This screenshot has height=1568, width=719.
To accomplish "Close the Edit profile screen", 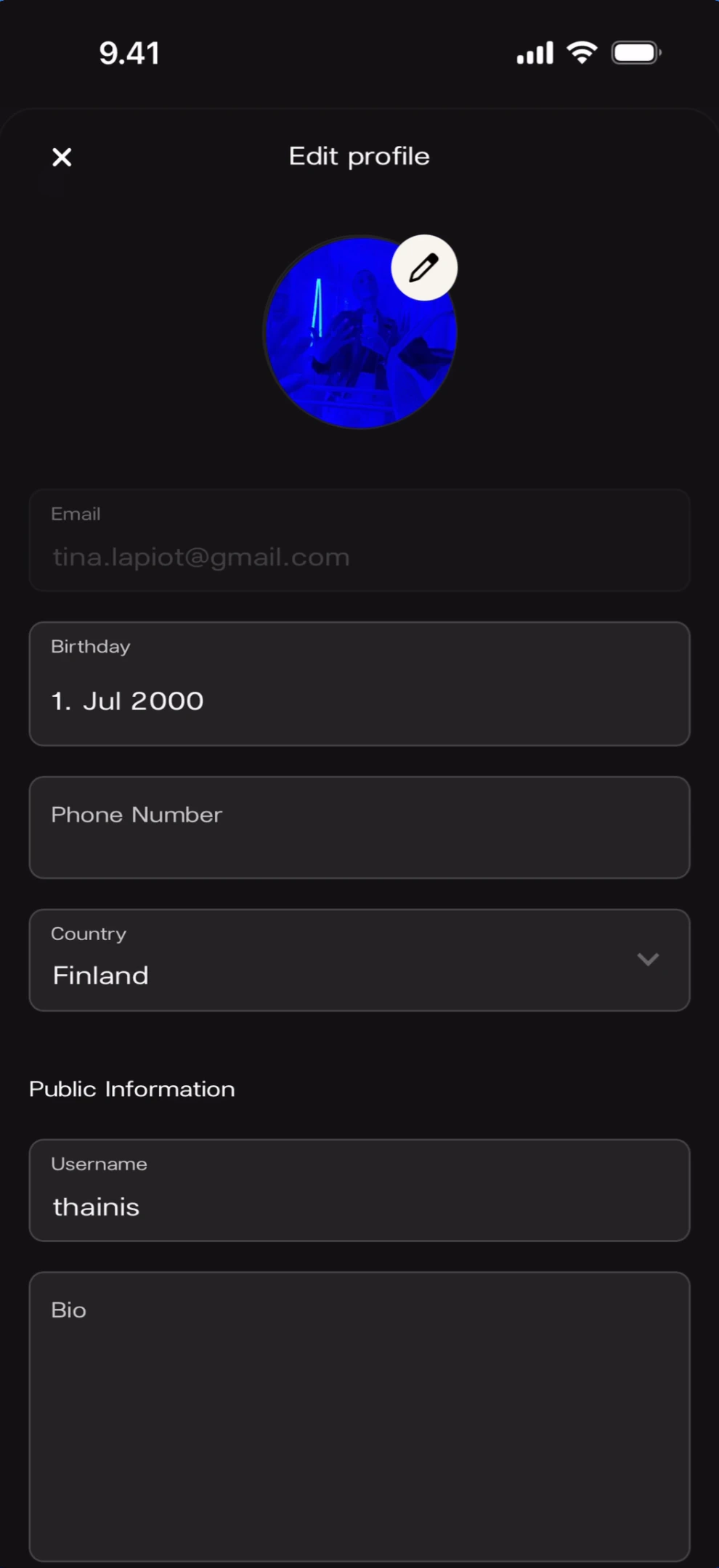I will [62, 157].
